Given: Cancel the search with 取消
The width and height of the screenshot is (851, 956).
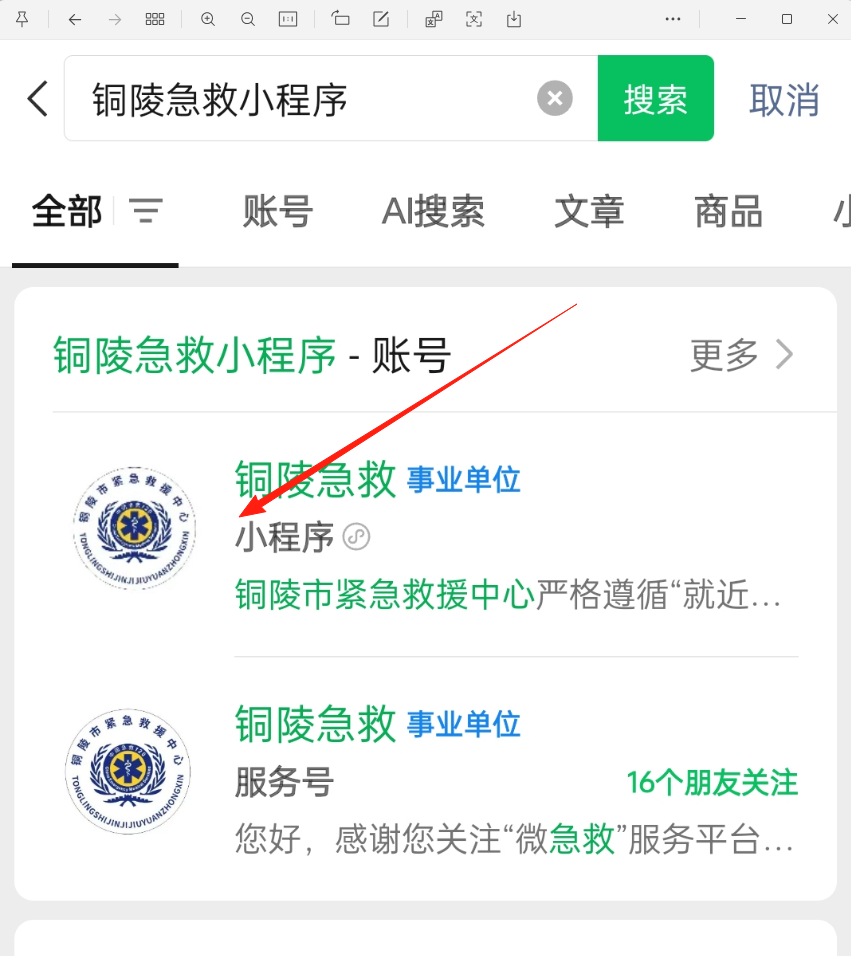Looking at the screenshot, I should tap(784, 99).
